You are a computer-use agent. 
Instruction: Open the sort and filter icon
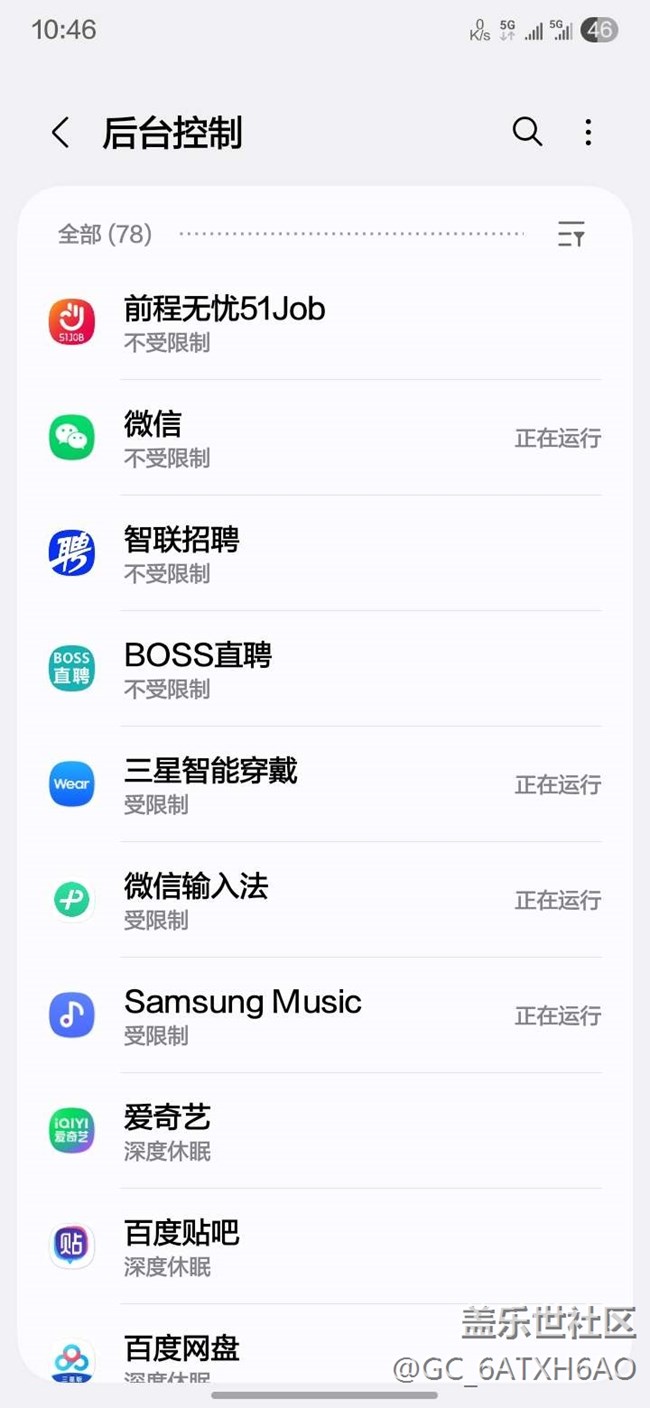click(571, 234)
